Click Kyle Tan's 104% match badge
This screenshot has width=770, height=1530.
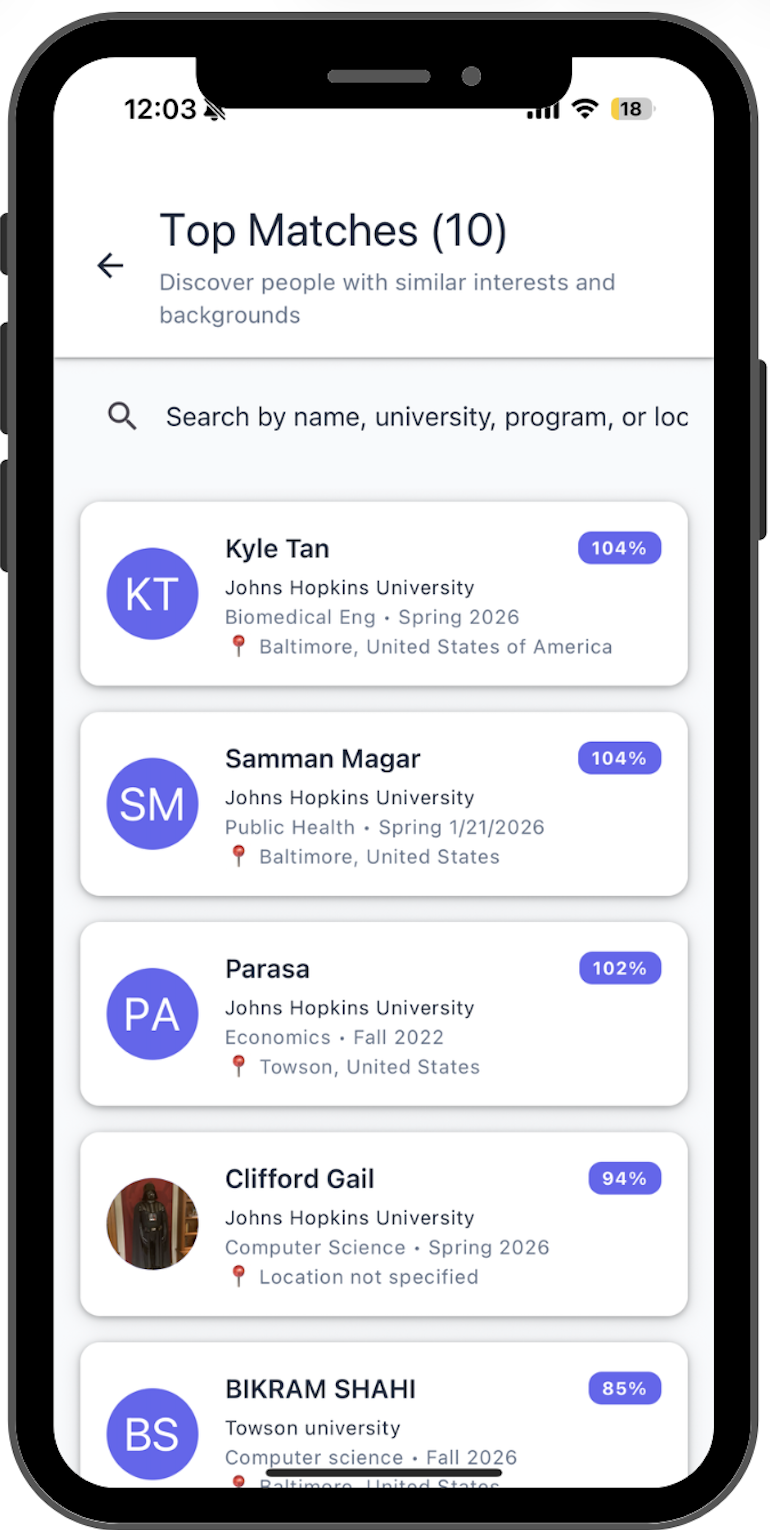tap(619, 548)
